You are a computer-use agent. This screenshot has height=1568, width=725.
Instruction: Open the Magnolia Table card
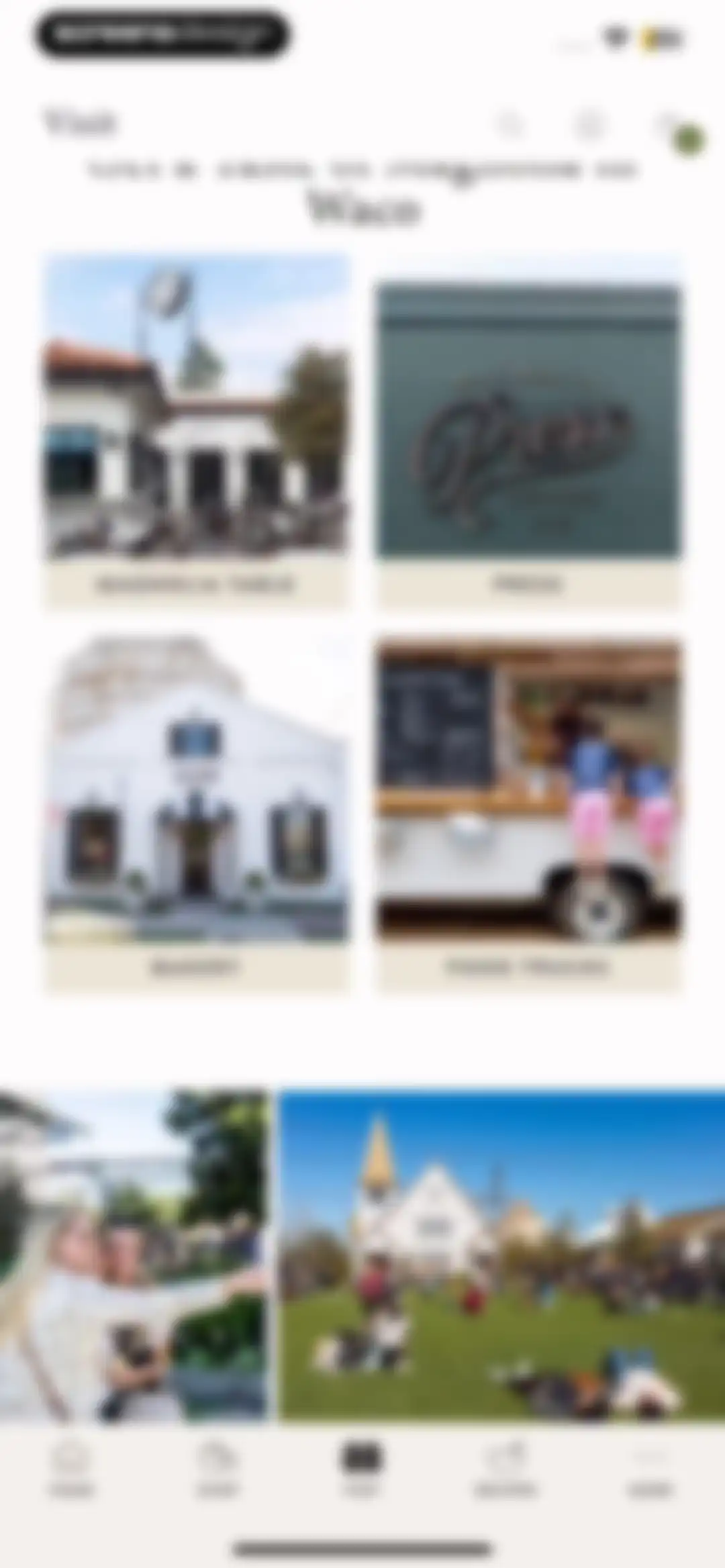pyautogui.click(x=196, y=432)
